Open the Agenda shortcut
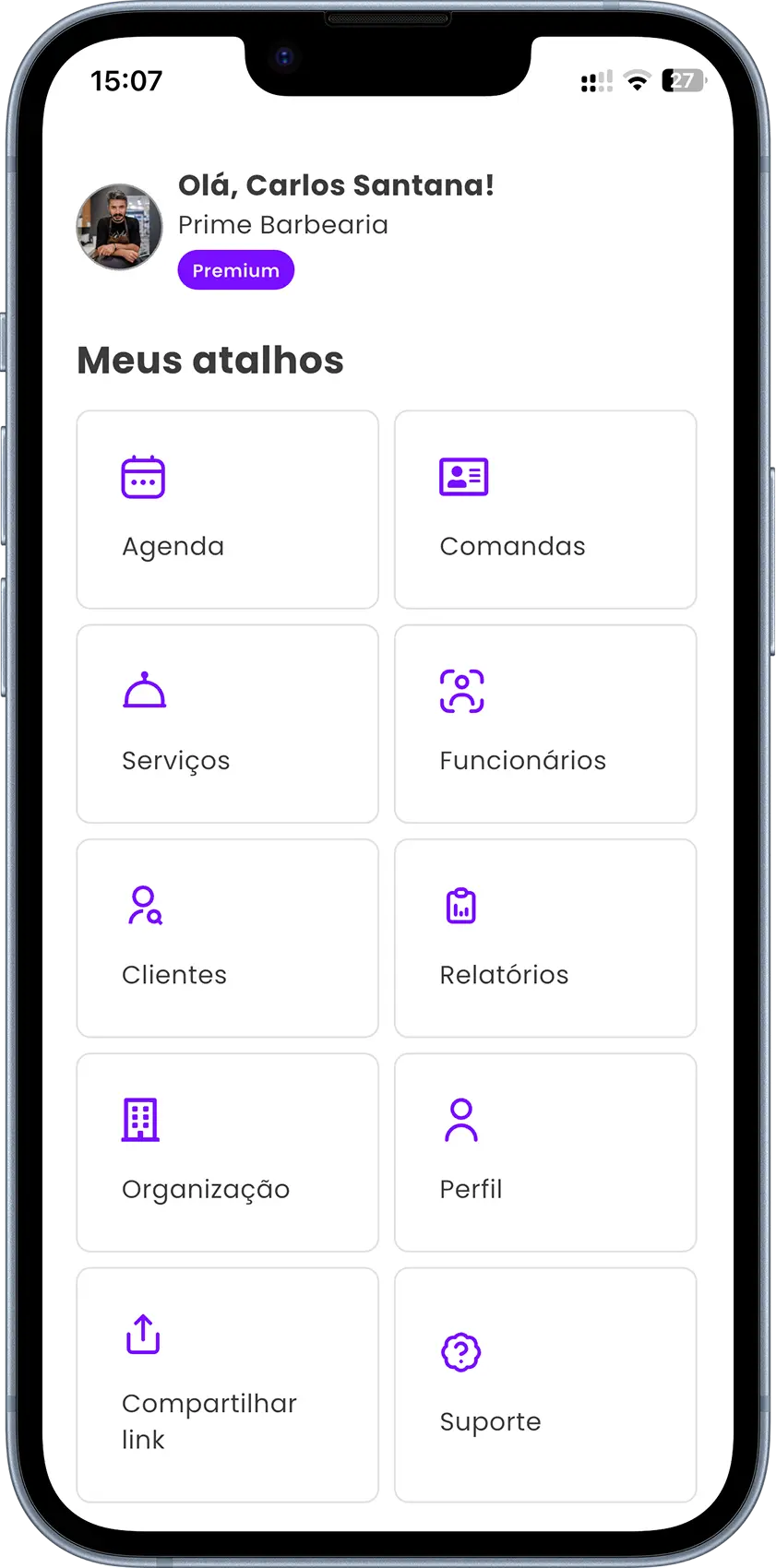 pos(227,509)
